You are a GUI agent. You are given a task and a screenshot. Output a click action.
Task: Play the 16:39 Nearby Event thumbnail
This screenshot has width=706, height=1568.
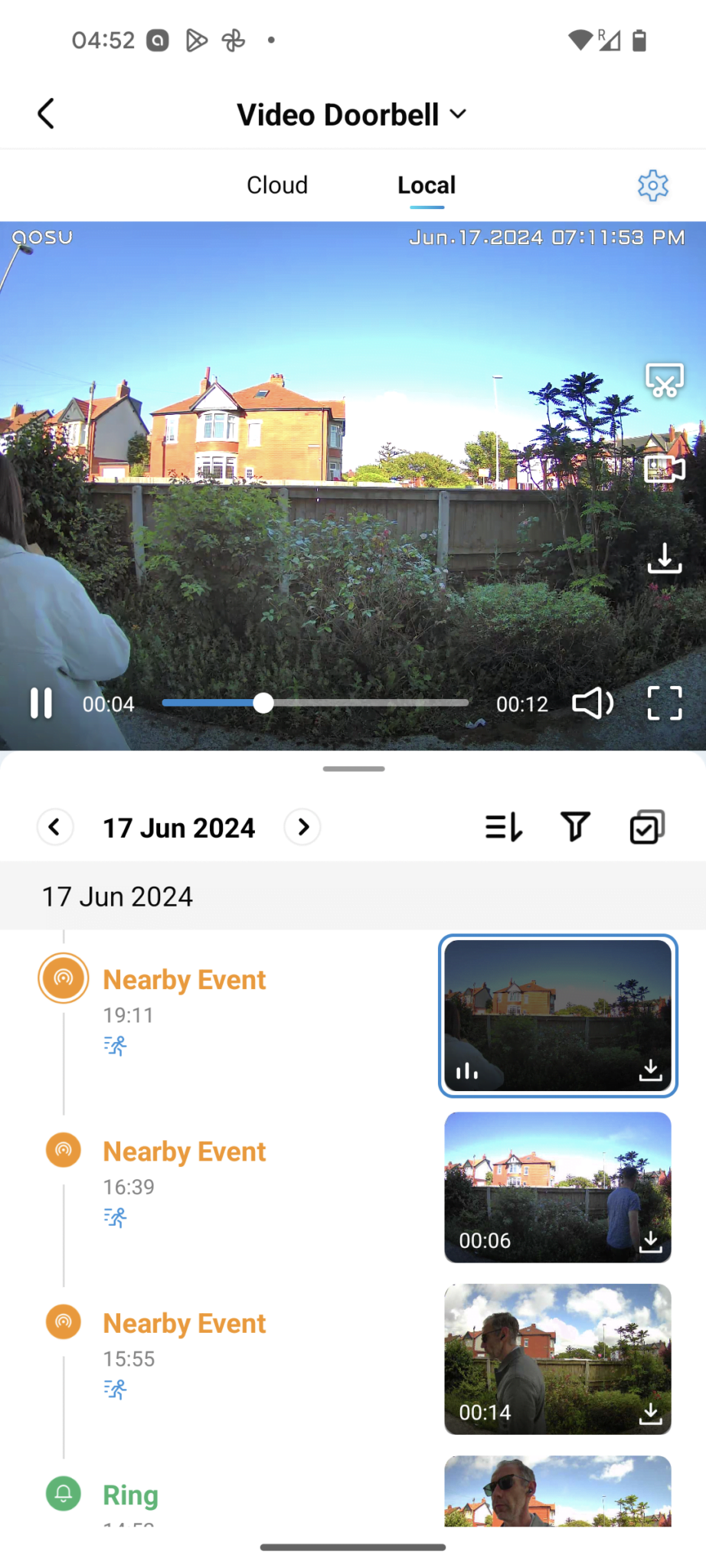pos(557,1187)
